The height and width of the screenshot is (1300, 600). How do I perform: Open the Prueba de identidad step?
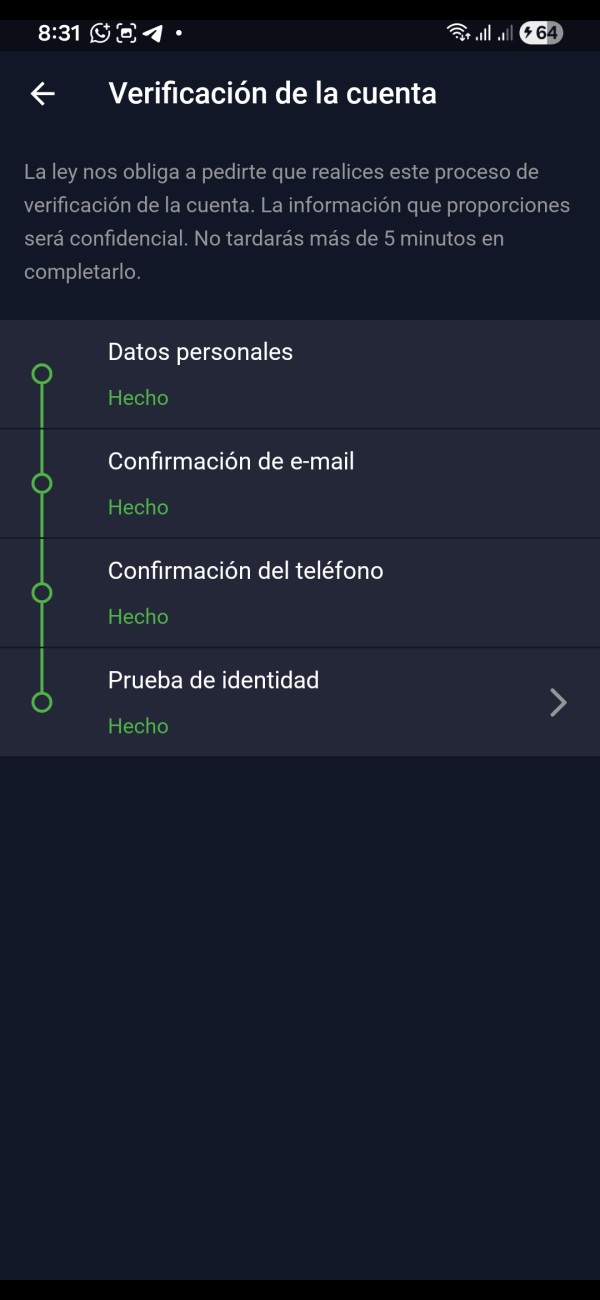(300, 703)
